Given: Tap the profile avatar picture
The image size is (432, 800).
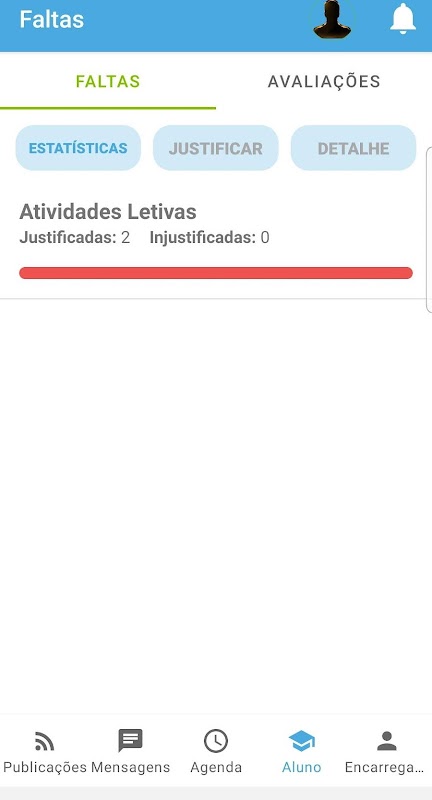Looking at the screenshot, I should pyautogui.click(x=332, y=20).
